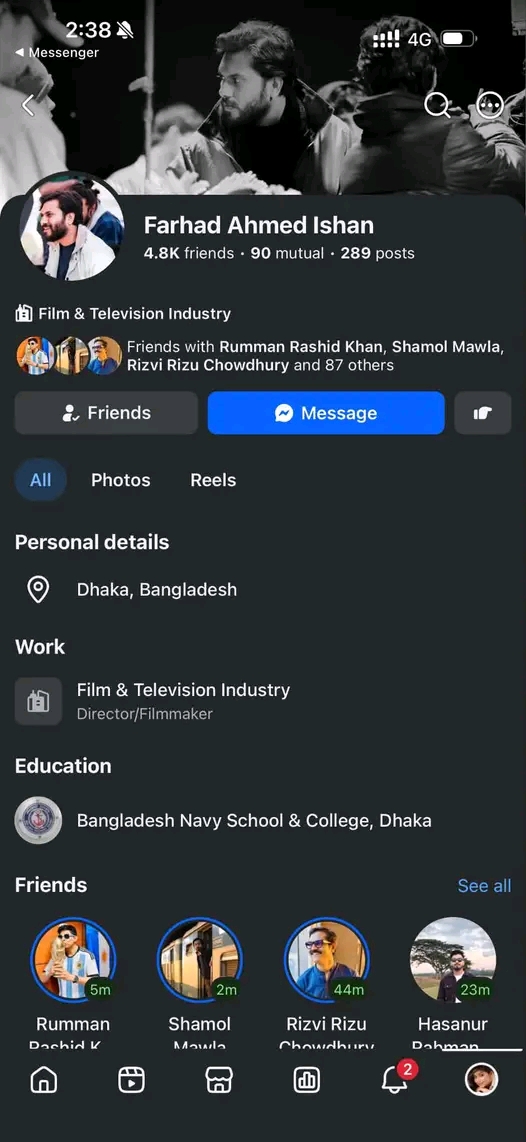Open the notifications bell
This screenshot has height=1142, width=526.
pyautogui.click(x=396, y=1079)
